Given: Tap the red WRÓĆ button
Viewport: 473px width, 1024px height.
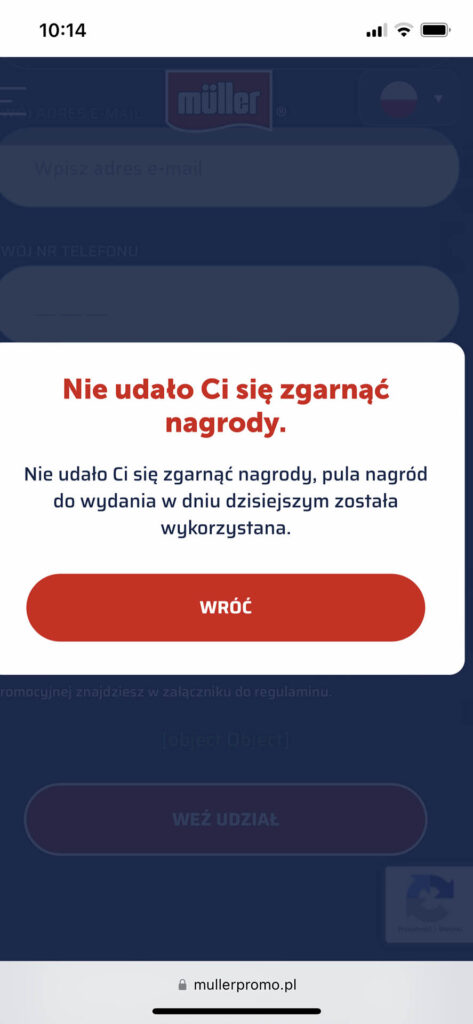Looking at the screenshot, I should tap(225, 607).
